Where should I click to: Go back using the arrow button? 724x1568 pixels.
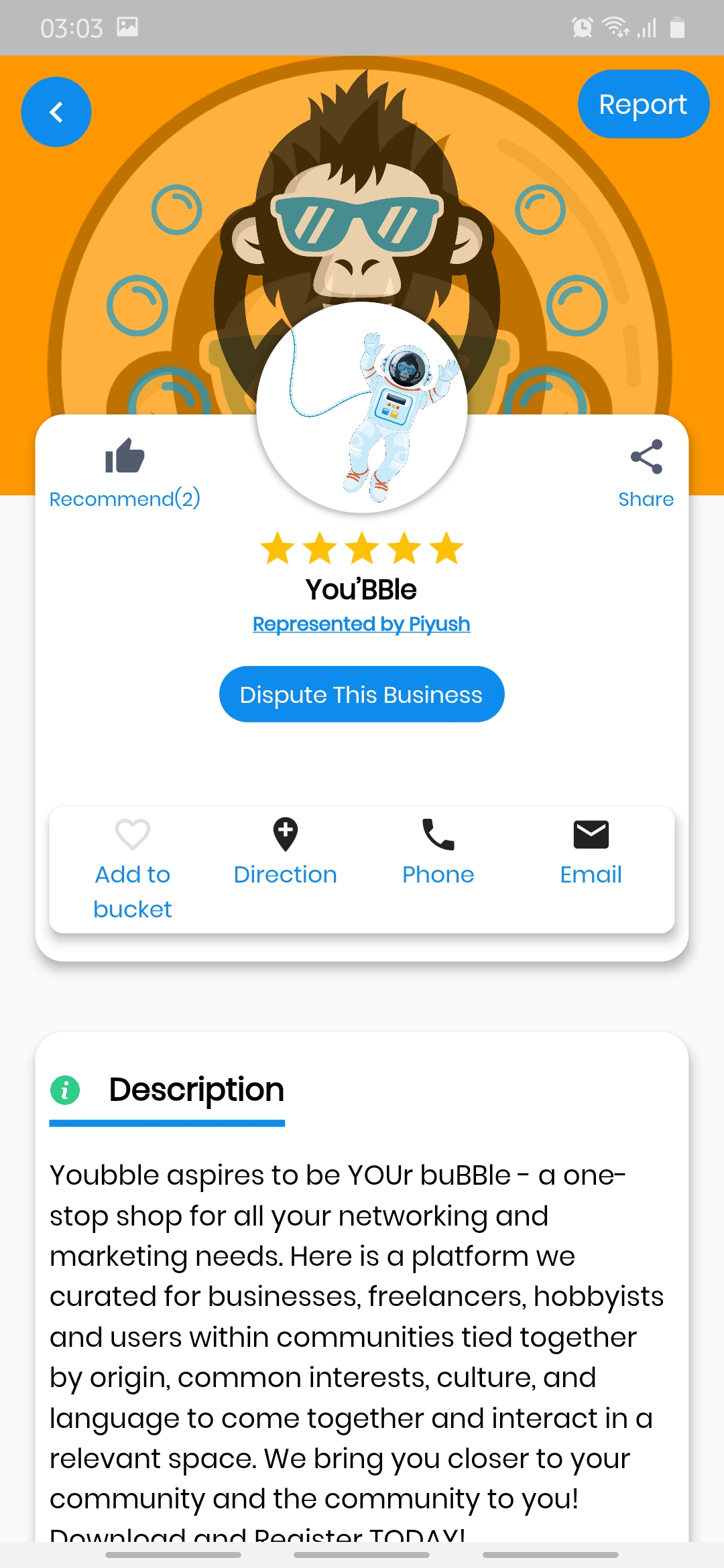56,112
